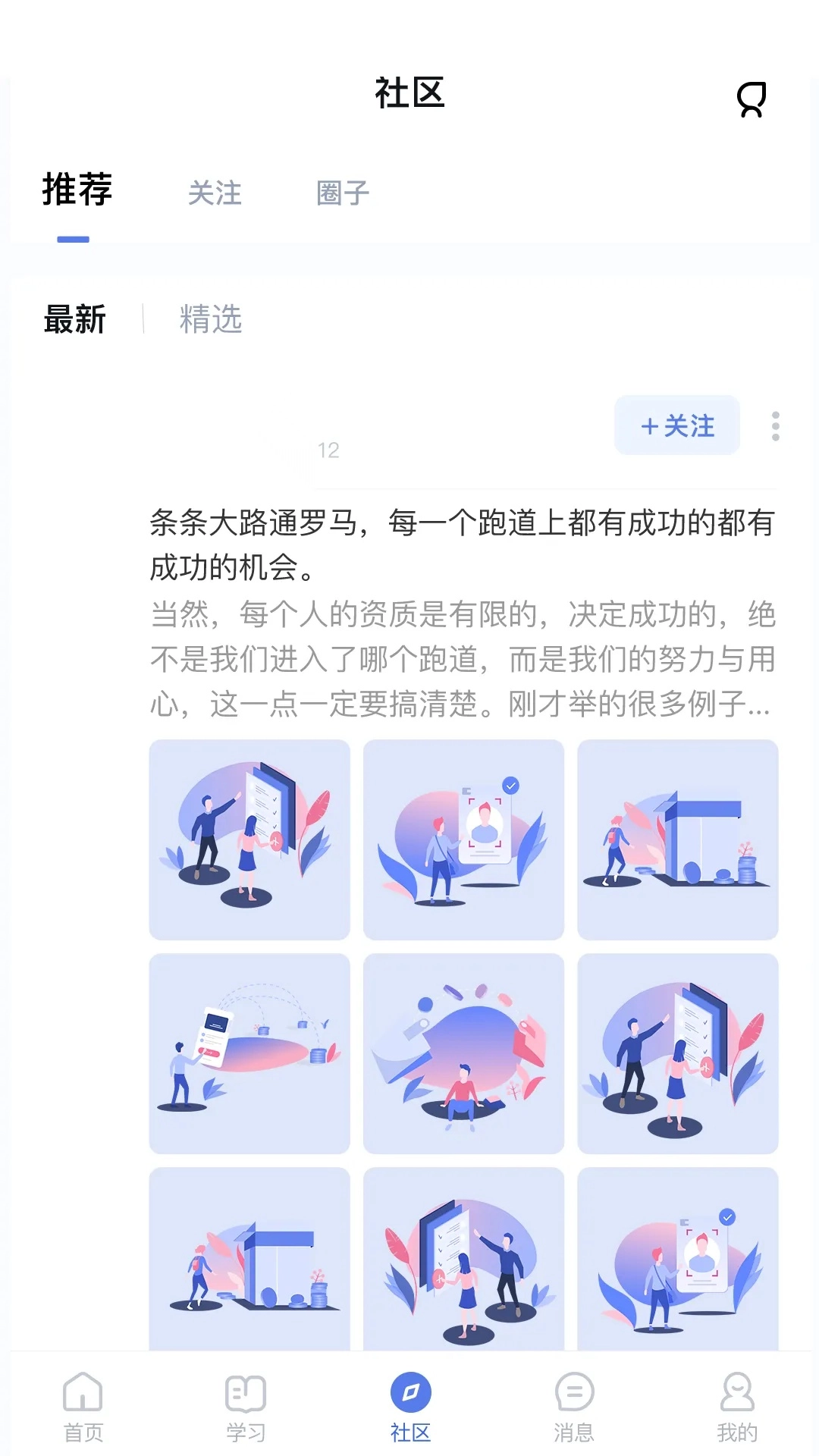Show 精选 posts
Image resolution: width=819 pixels, height=1456 pixels.
click(x=211, y=319)
